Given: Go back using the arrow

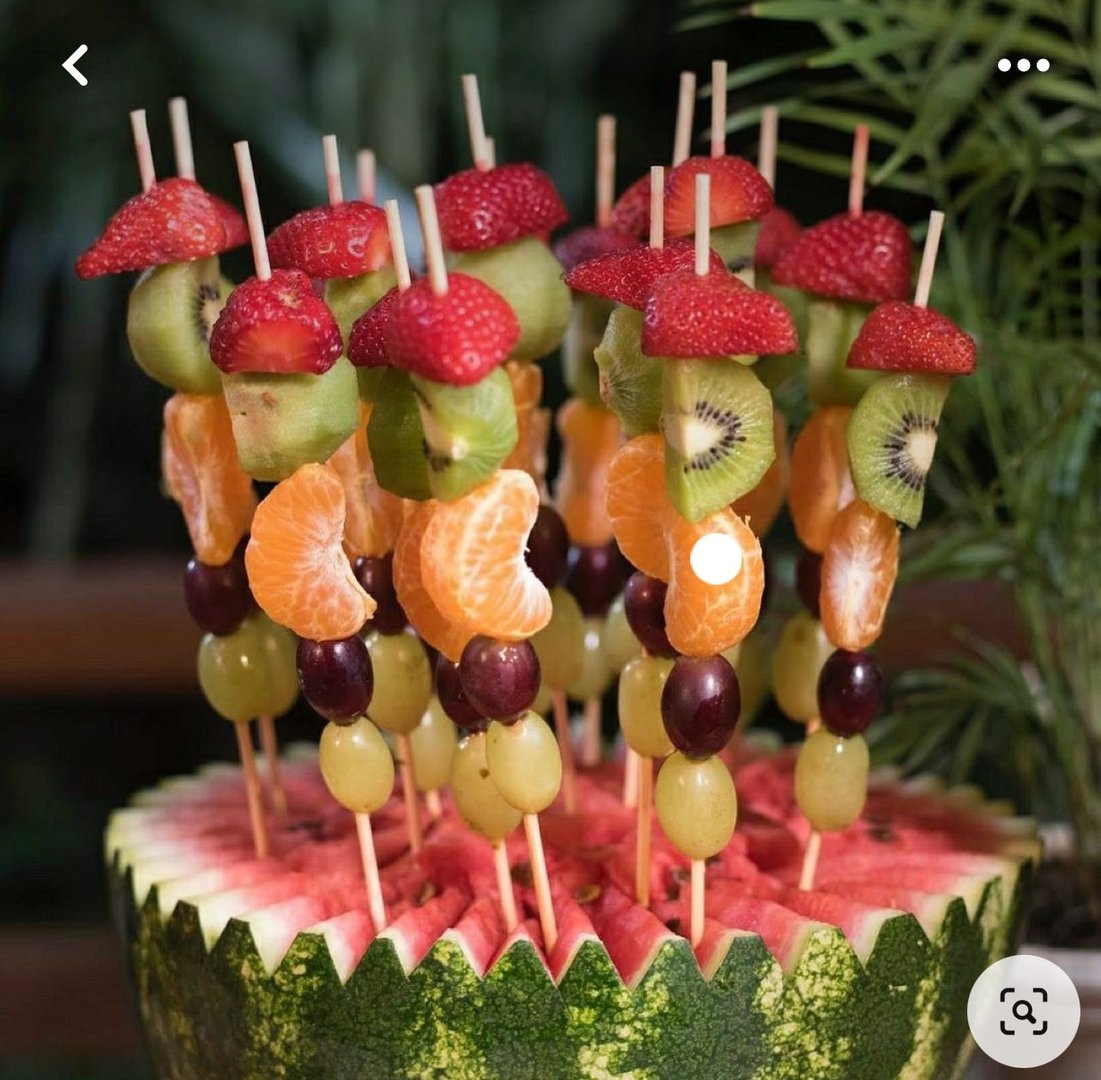Looking at the screenshot, I should click(75, 65).
